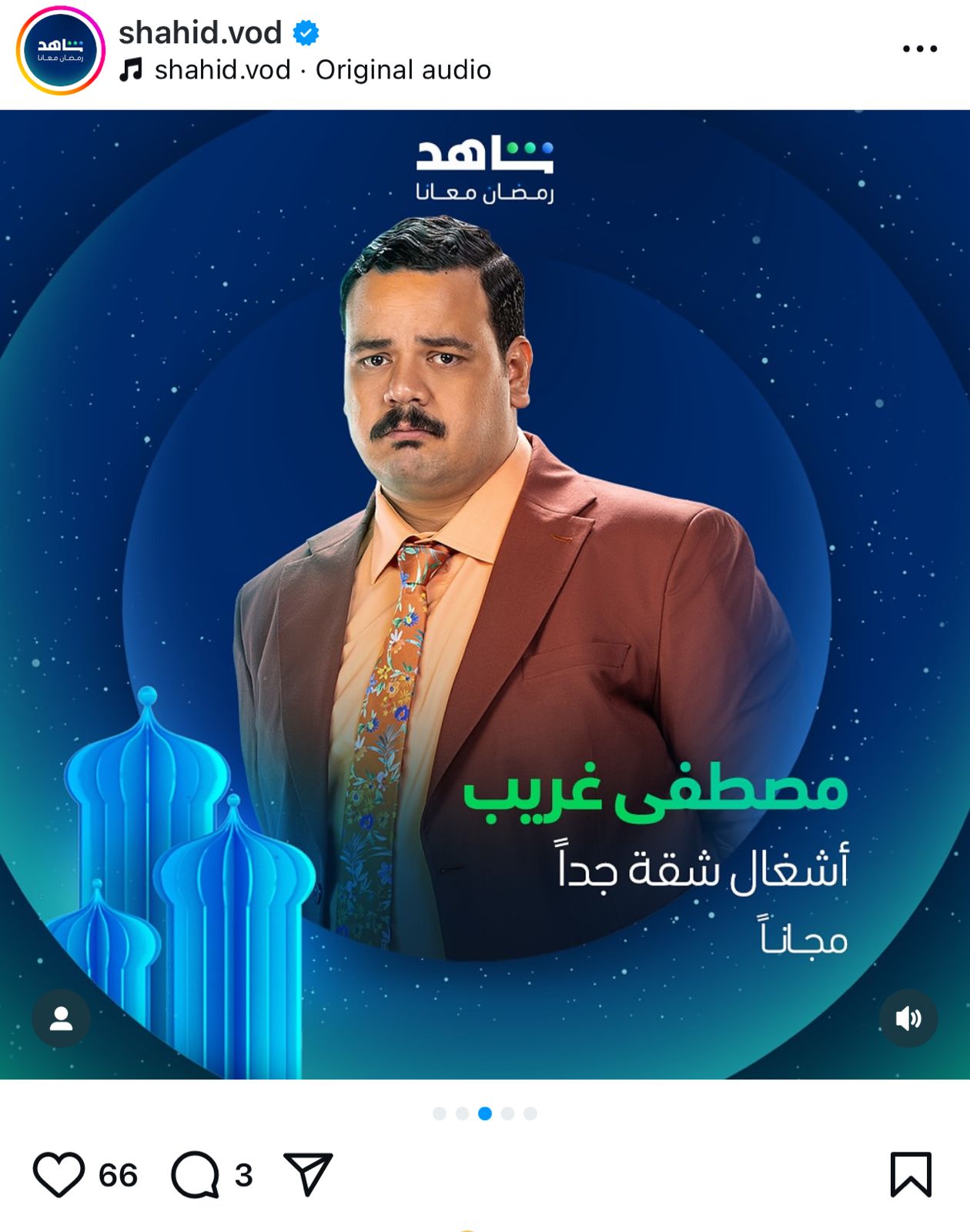Save the post with the bookmark icon
This screenshot has width=970, height=1232.
click(911, 1174)
